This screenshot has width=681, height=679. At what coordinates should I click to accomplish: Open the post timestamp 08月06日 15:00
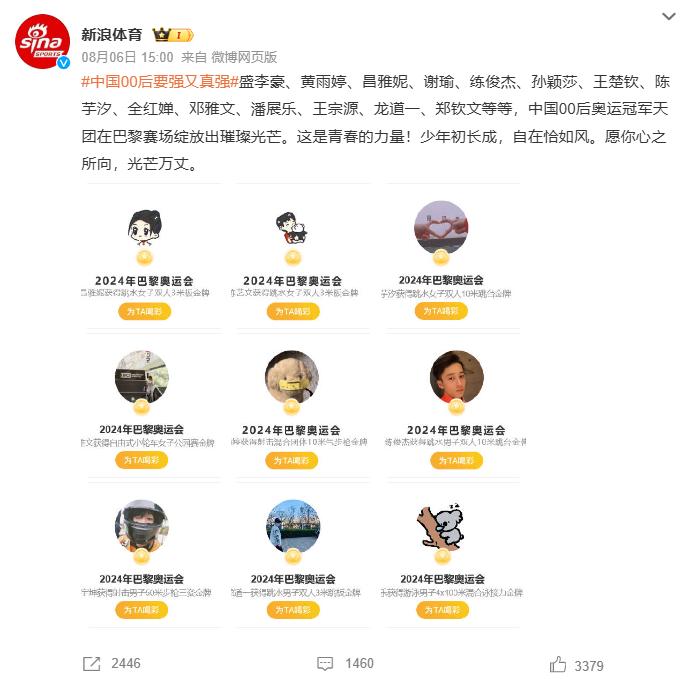pos(127,57)
